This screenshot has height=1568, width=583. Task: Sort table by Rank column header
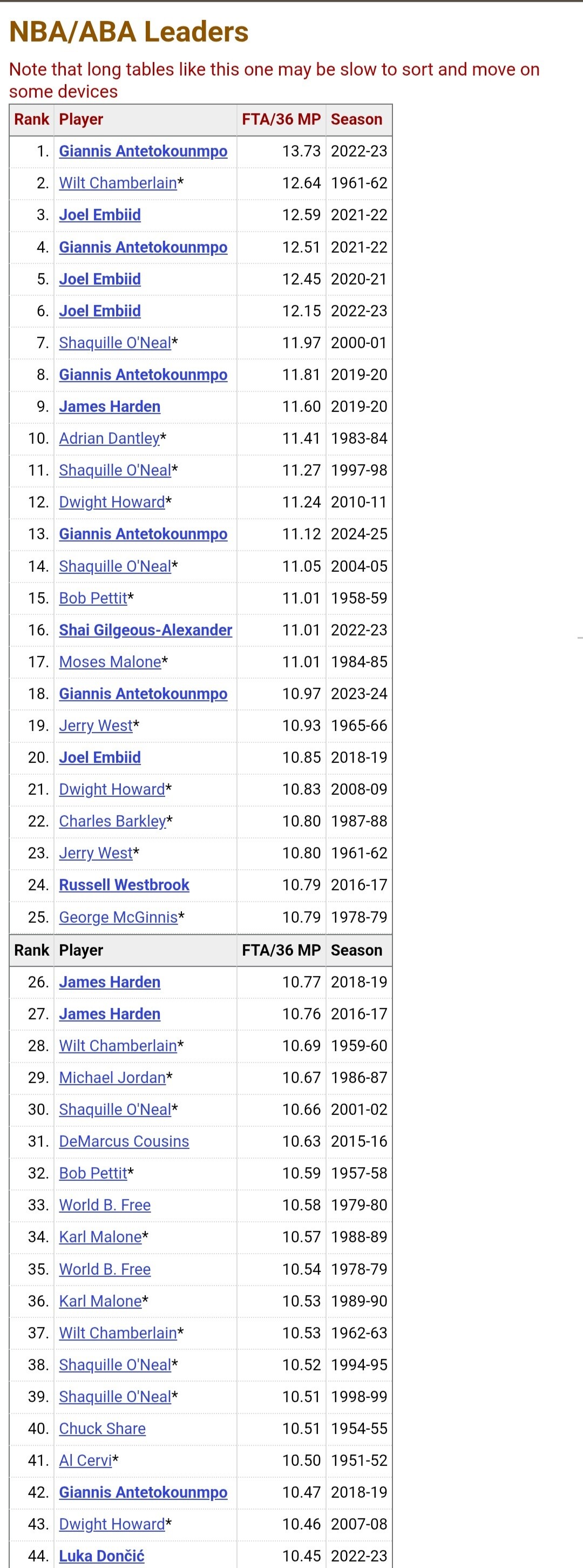[32, 119]
